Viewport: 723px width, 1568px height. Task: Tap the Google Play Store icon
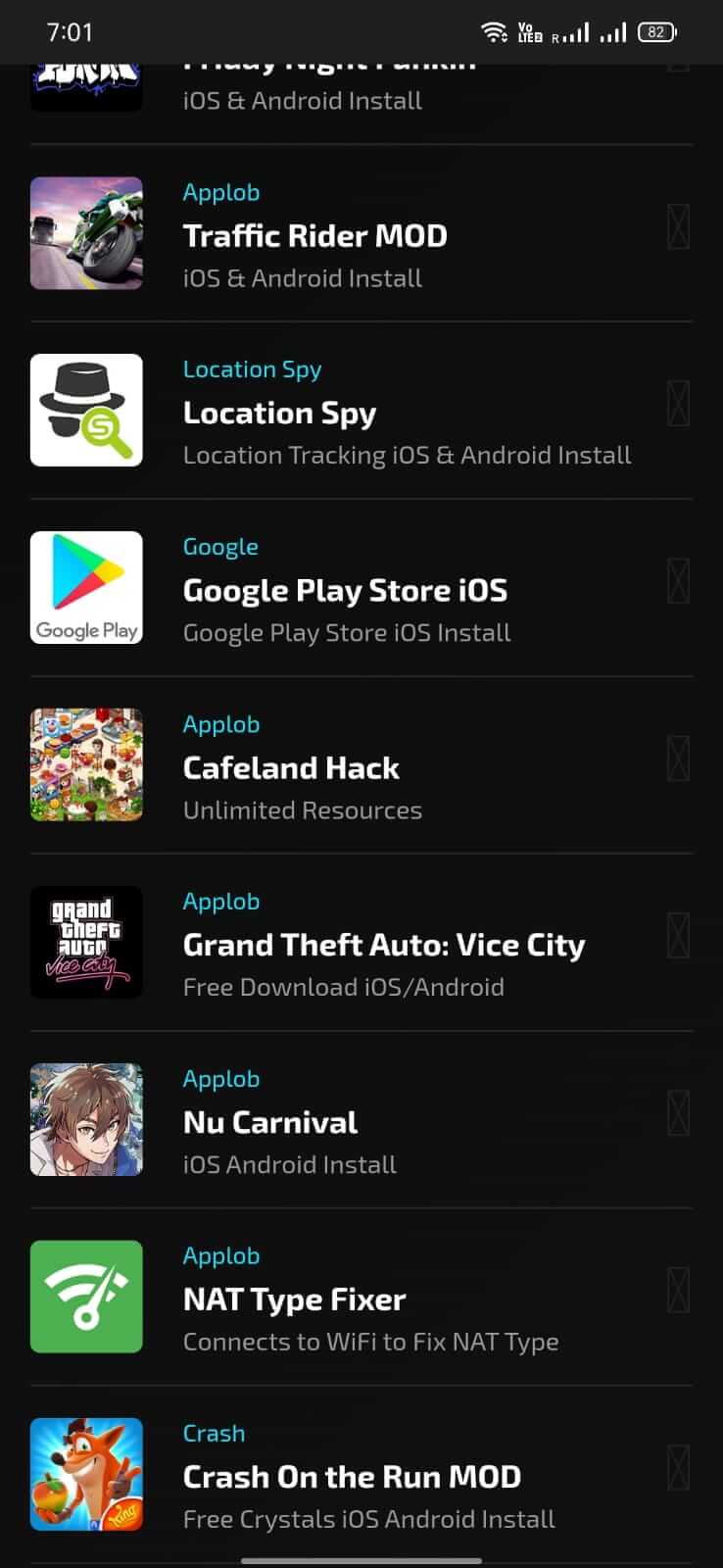[86, 587]
